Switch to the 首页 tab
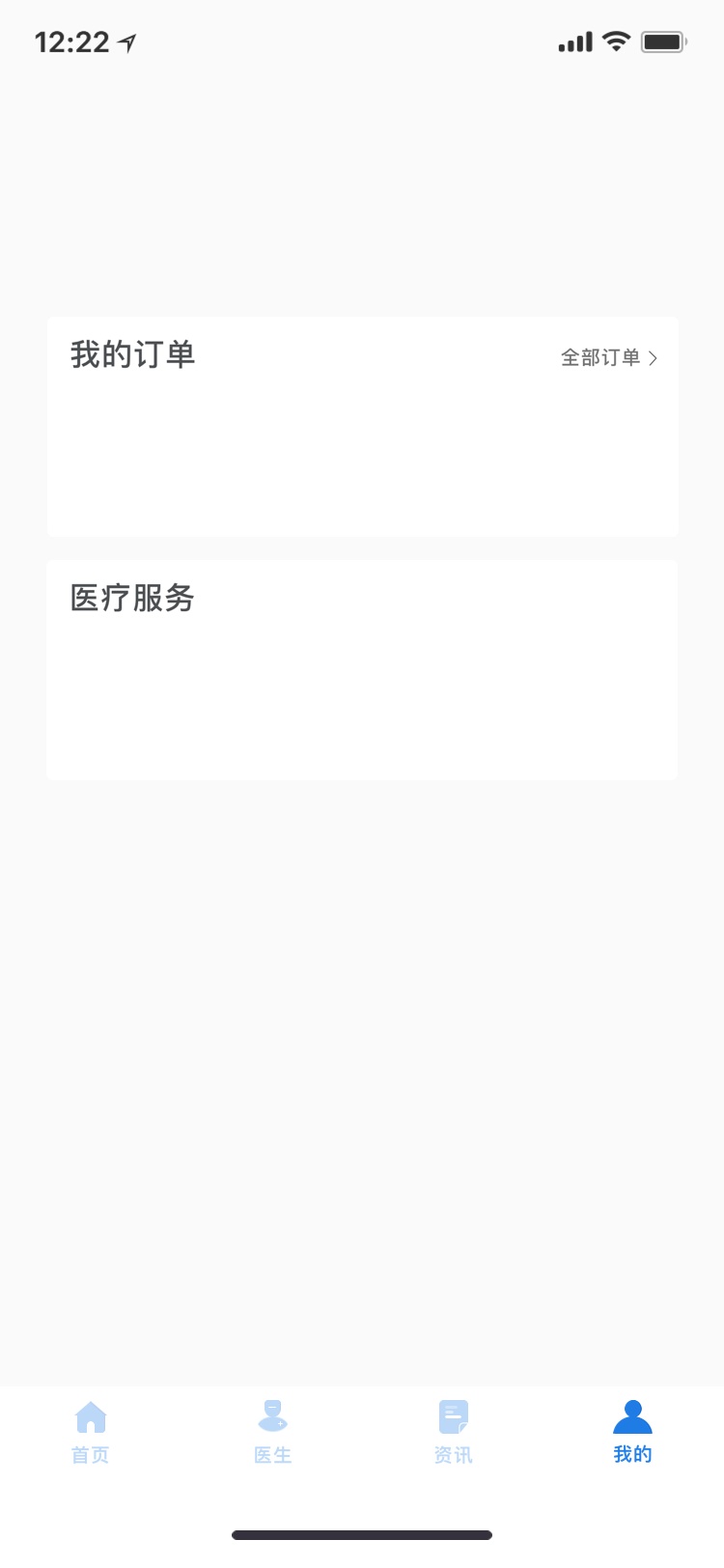Screen dimensions: 724x1568 [91, 1431]
